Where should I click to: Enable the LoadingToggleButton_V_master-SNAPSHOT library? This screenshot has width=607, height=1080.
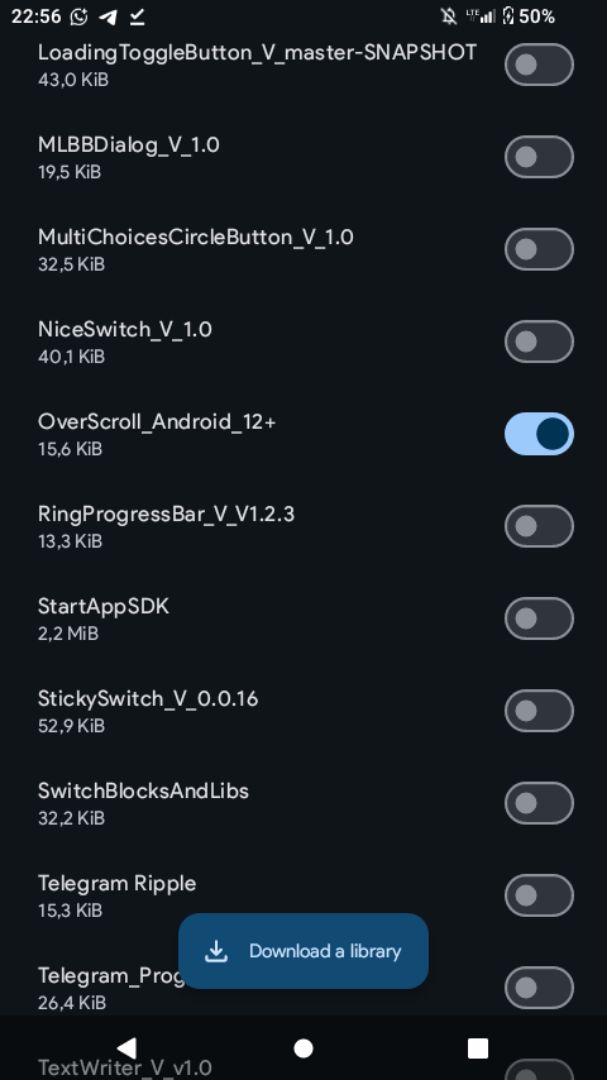539,65
